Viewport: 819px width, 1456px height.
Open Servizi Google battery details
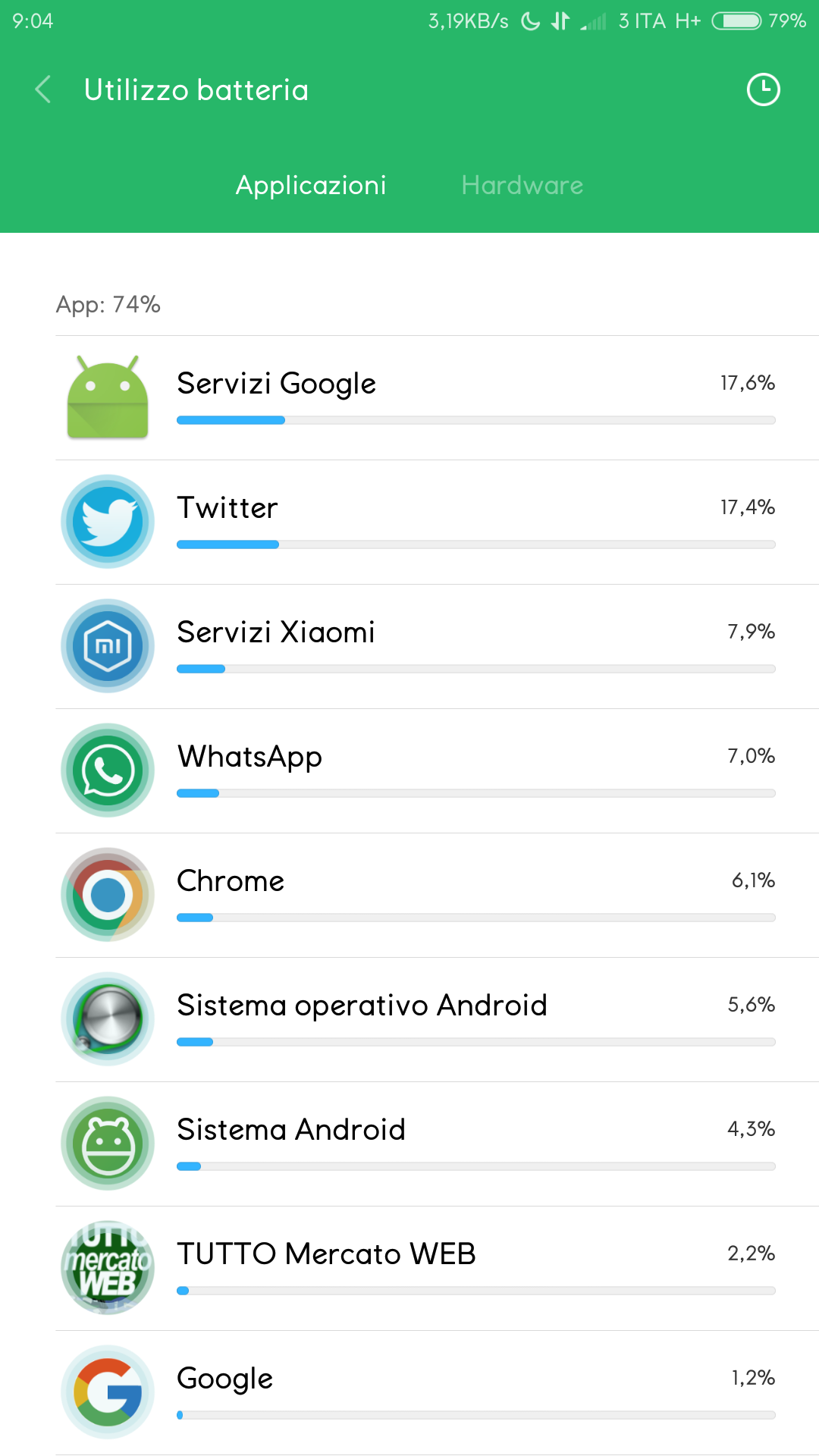(x=437, y=398)
